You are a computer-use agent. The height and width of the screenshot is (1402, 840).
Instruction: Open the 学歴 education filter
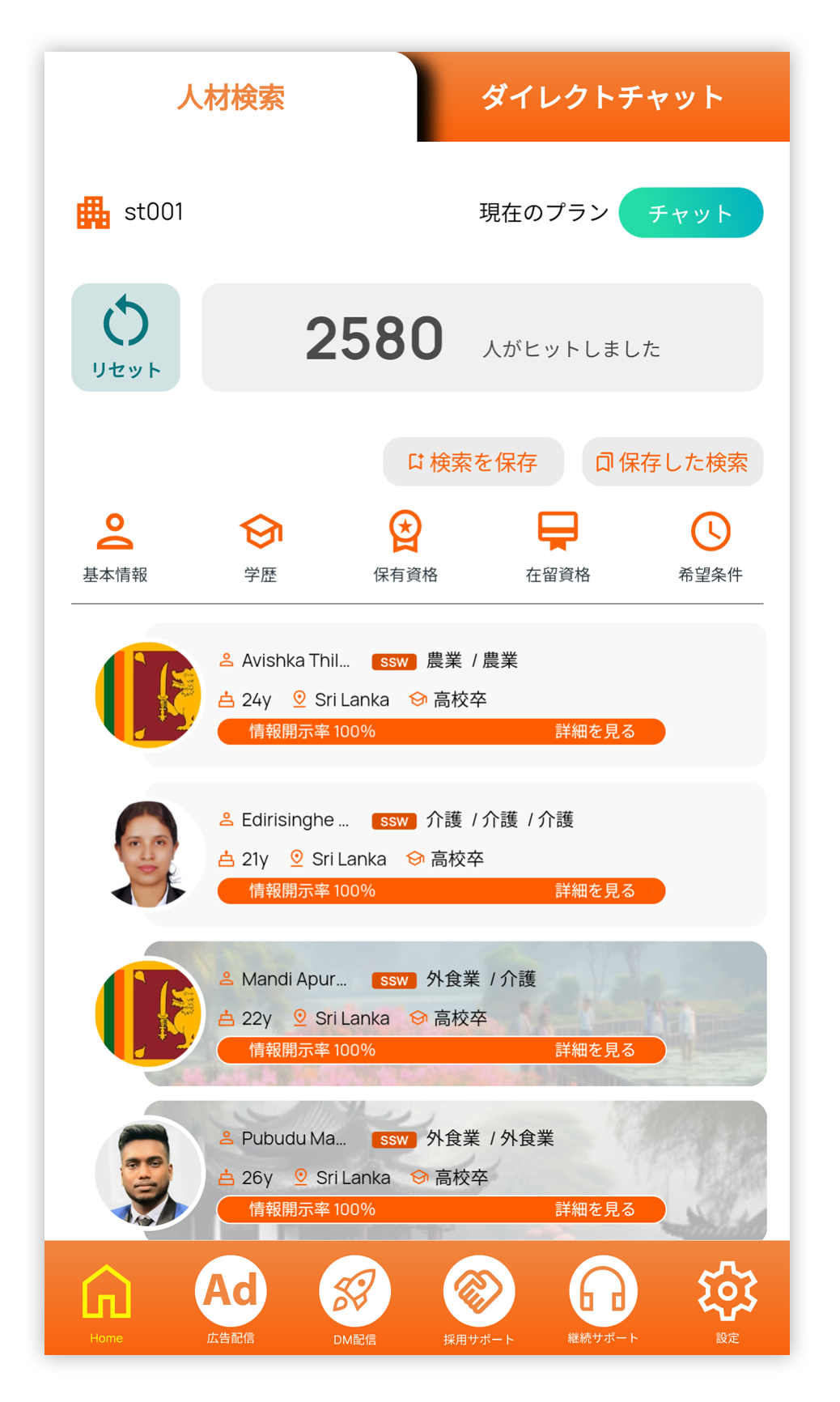tap(261, 547)
